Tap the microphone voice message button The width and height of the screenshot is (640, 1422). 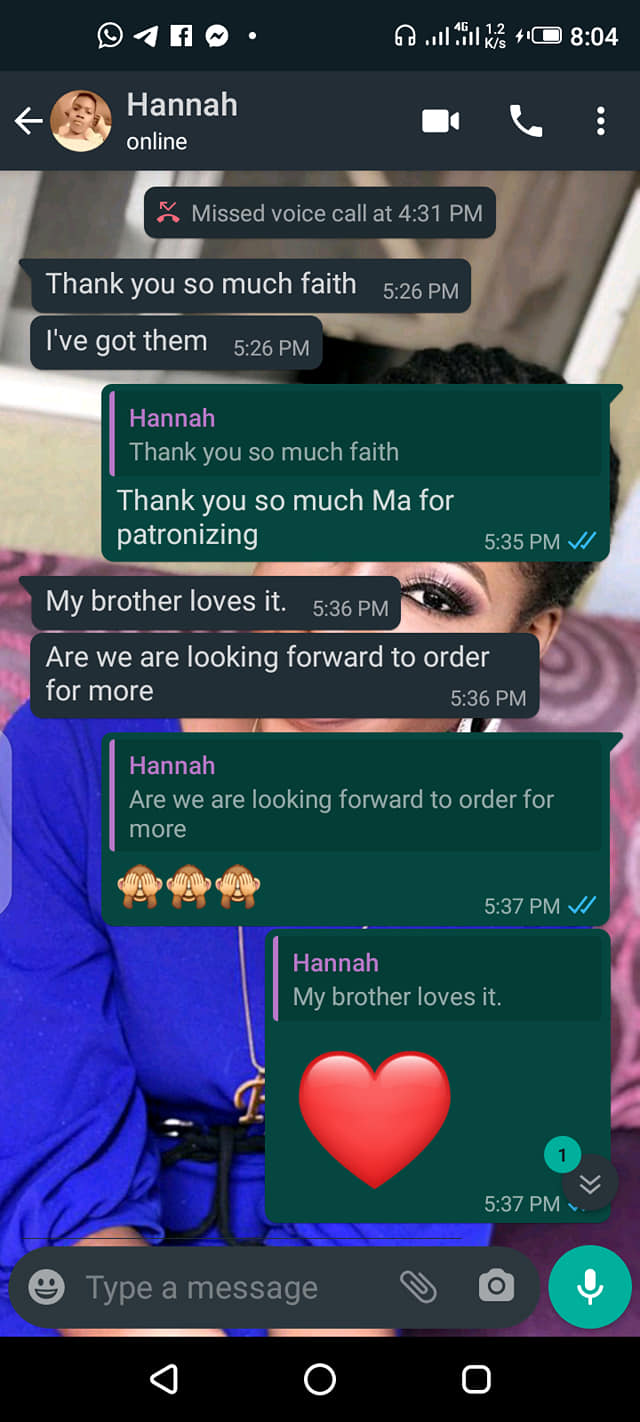590,1287
